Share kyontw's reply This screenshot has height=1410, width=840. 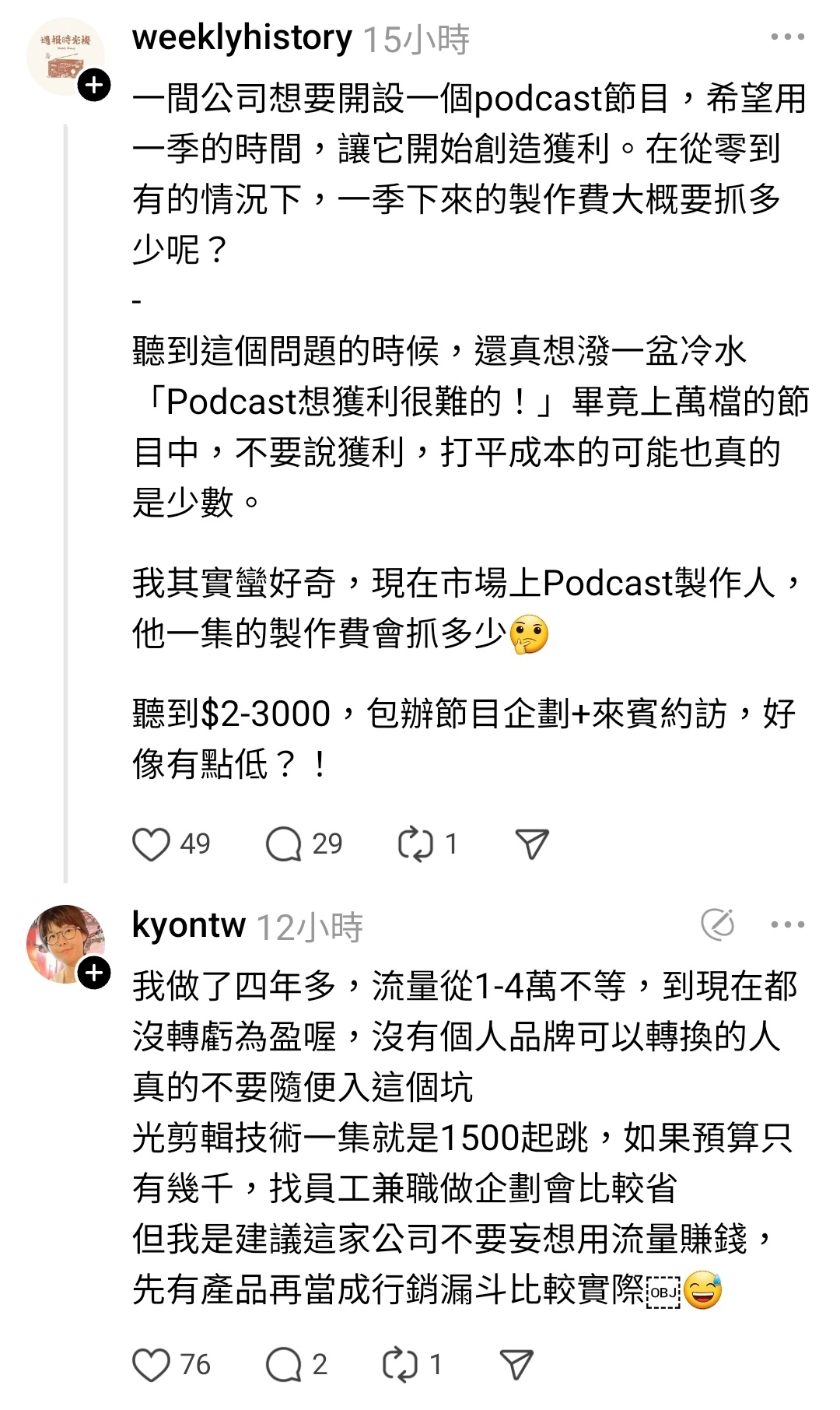[516, 1365]
